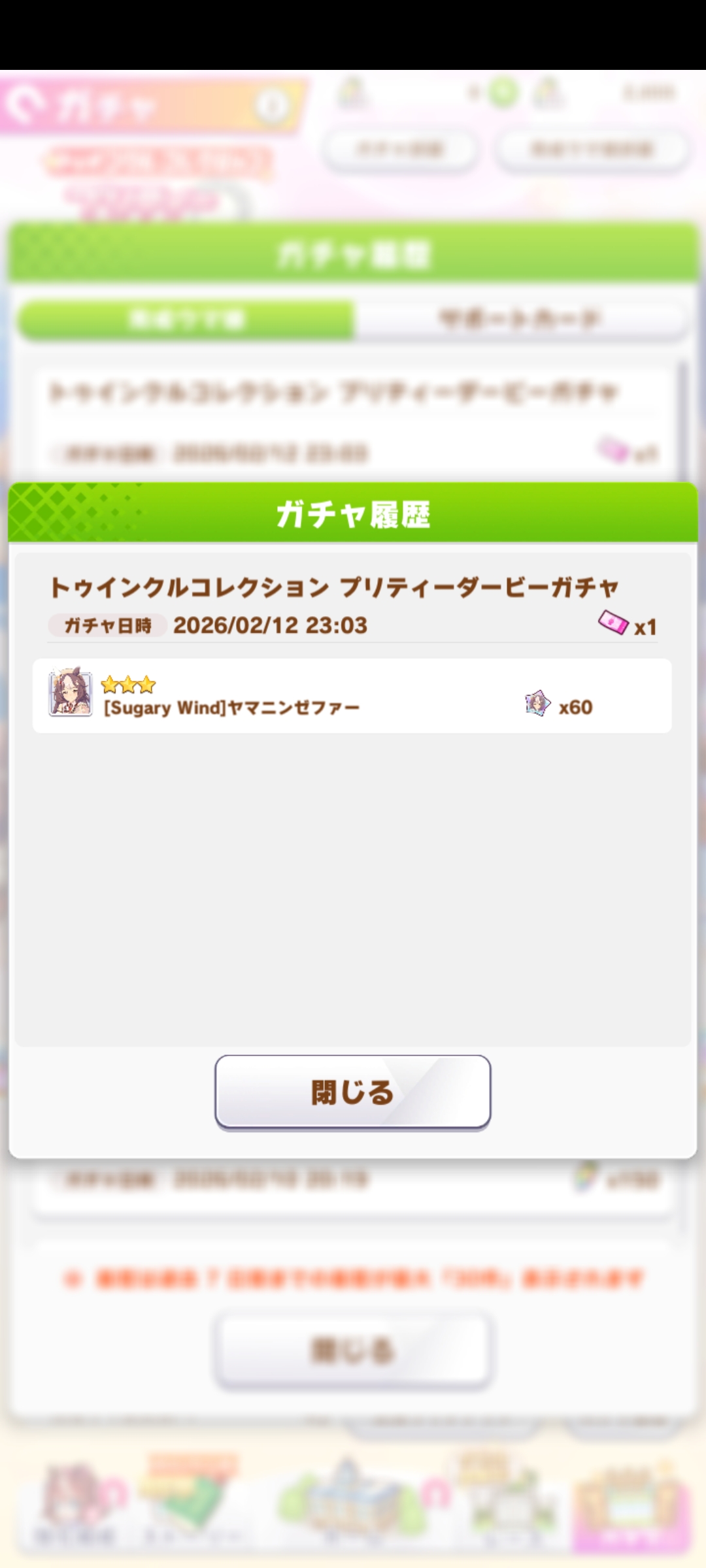Close the gacha history dialog with 閉じる
Screen dimensions: 706x1568
(x=352, y=1092)
